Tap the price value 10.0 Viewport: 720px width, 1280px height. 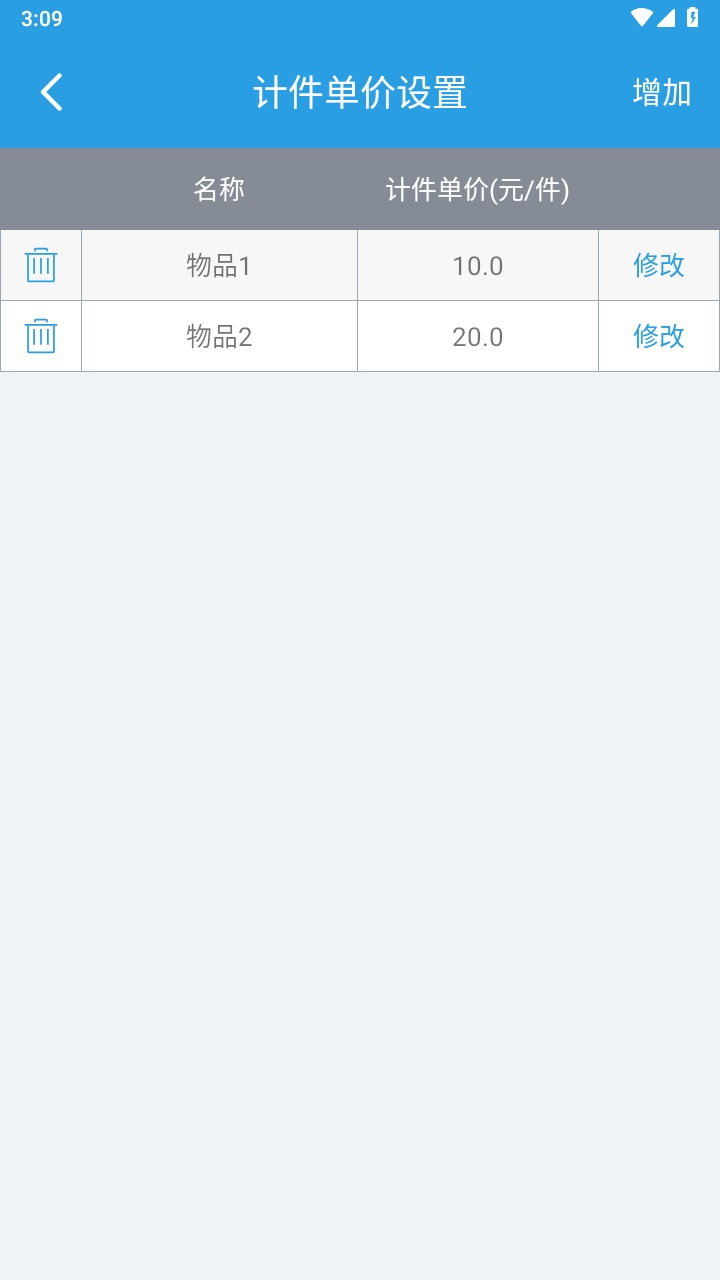477,265
